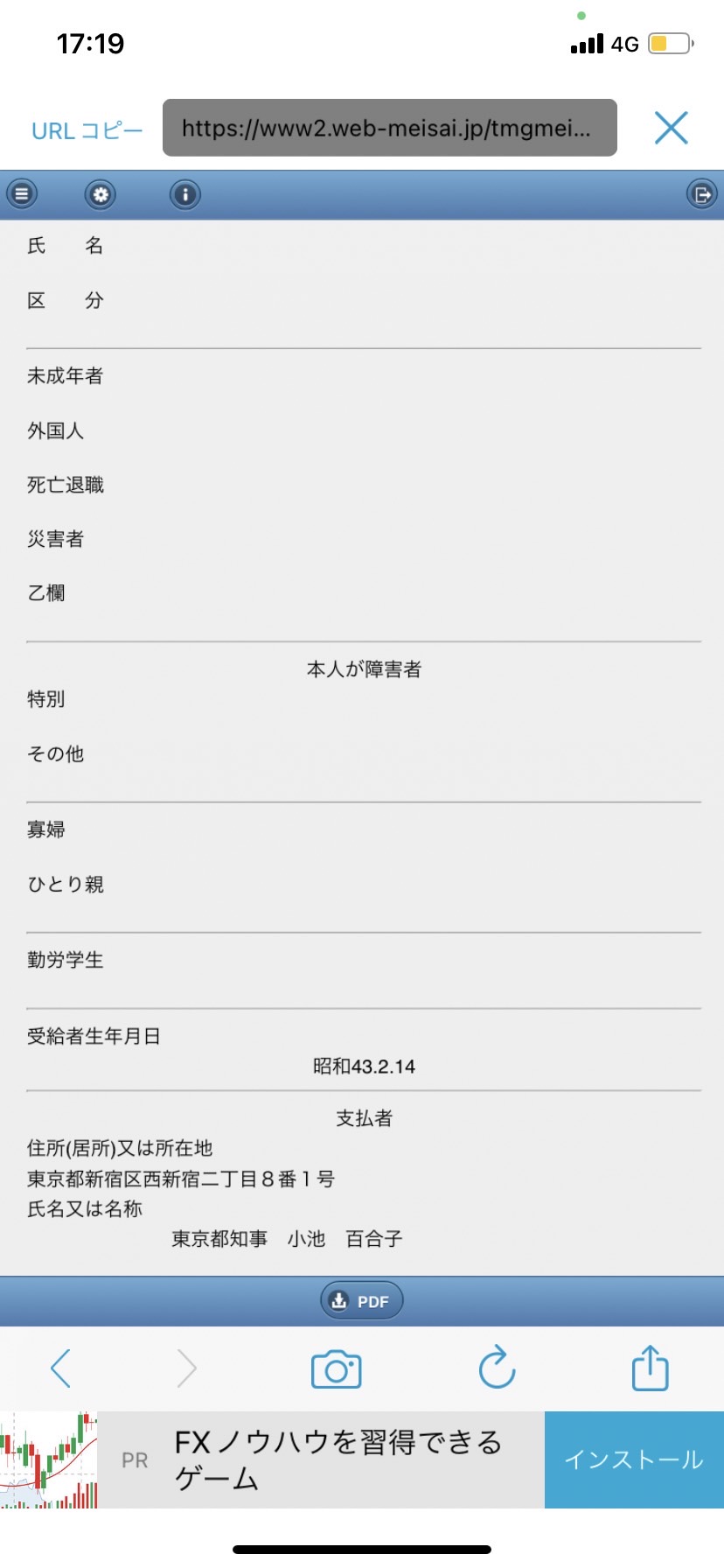724x1568 pixels.
Task: Take a screenshot with the camera icon
Action: [337, 1368]
